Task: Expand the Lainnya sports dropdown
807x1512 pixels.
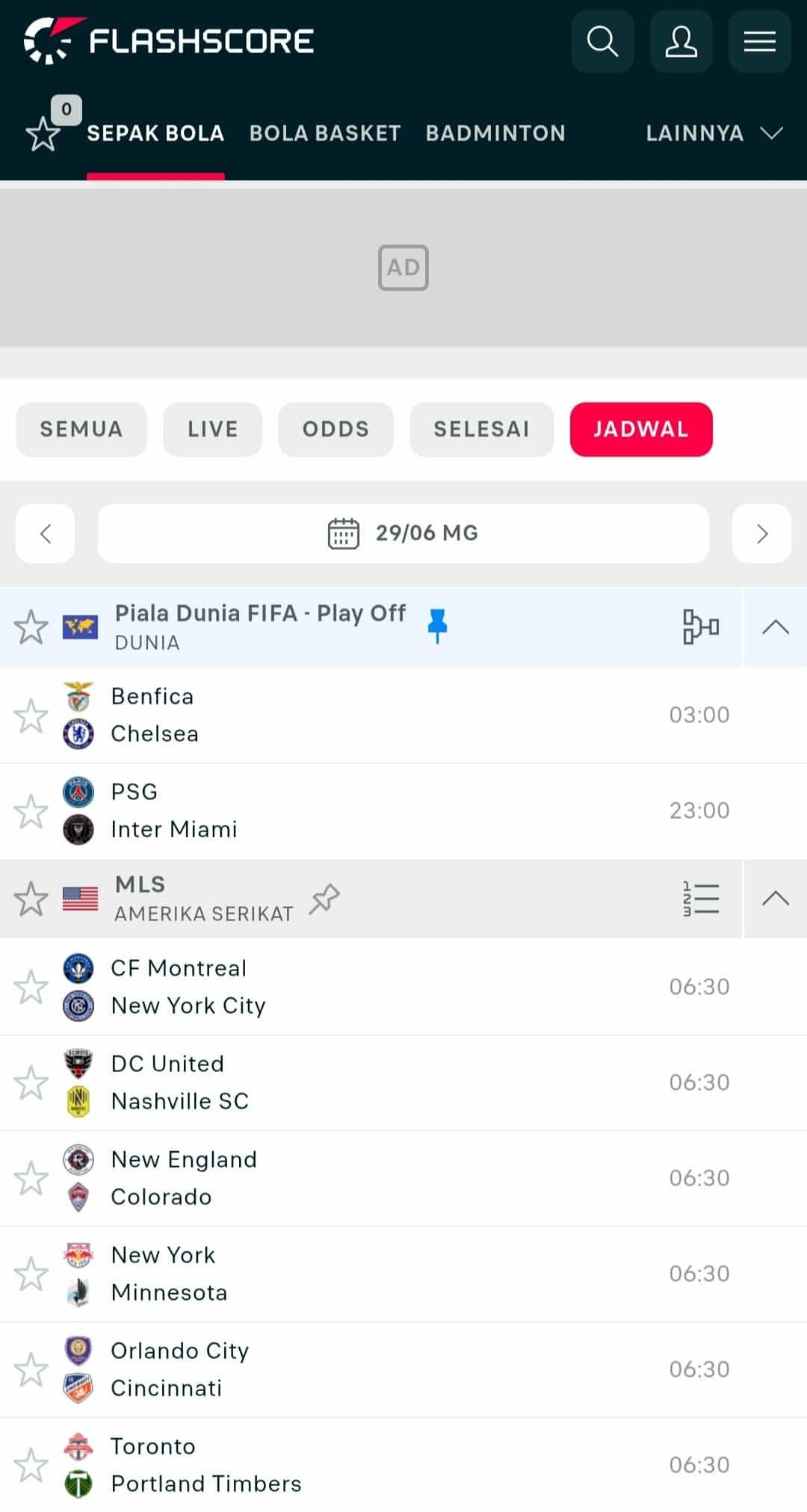Action: (714, 133)
